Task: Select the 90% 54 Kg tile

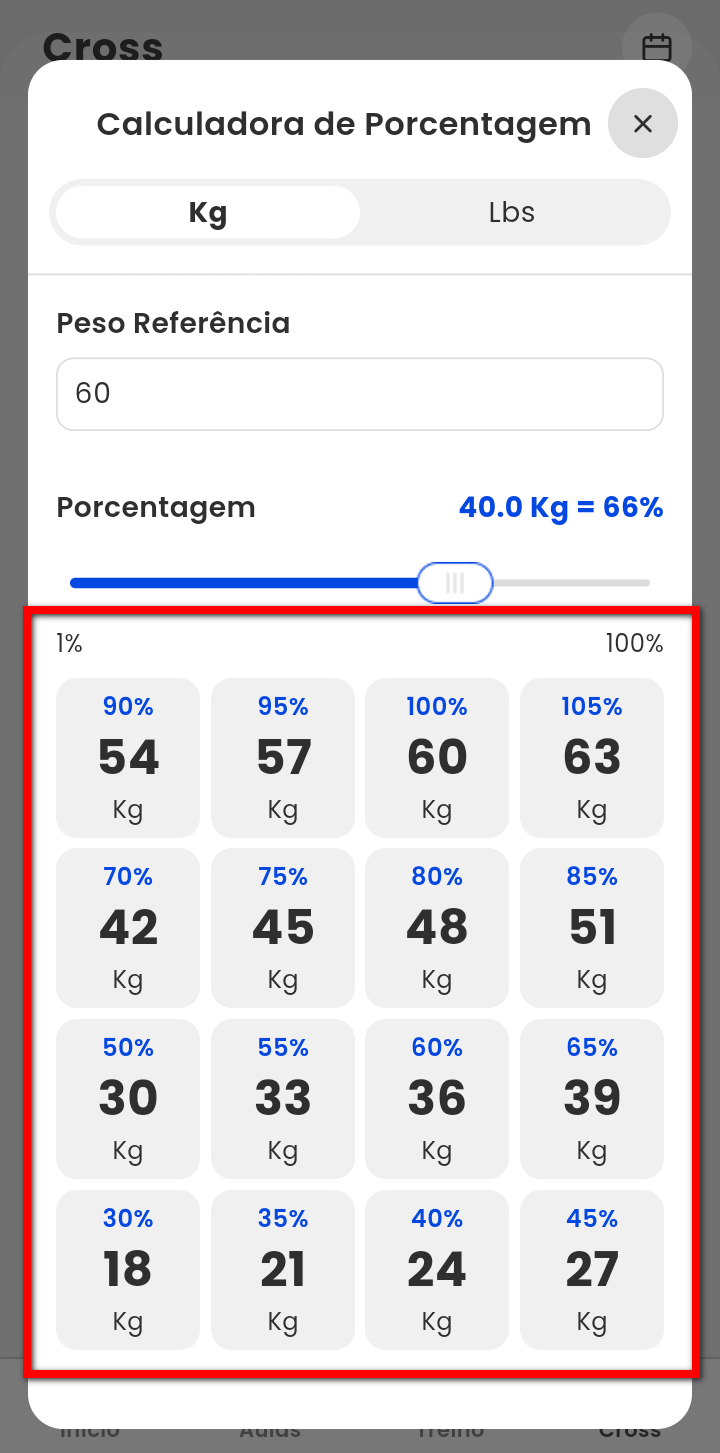Action: (128, 757)
